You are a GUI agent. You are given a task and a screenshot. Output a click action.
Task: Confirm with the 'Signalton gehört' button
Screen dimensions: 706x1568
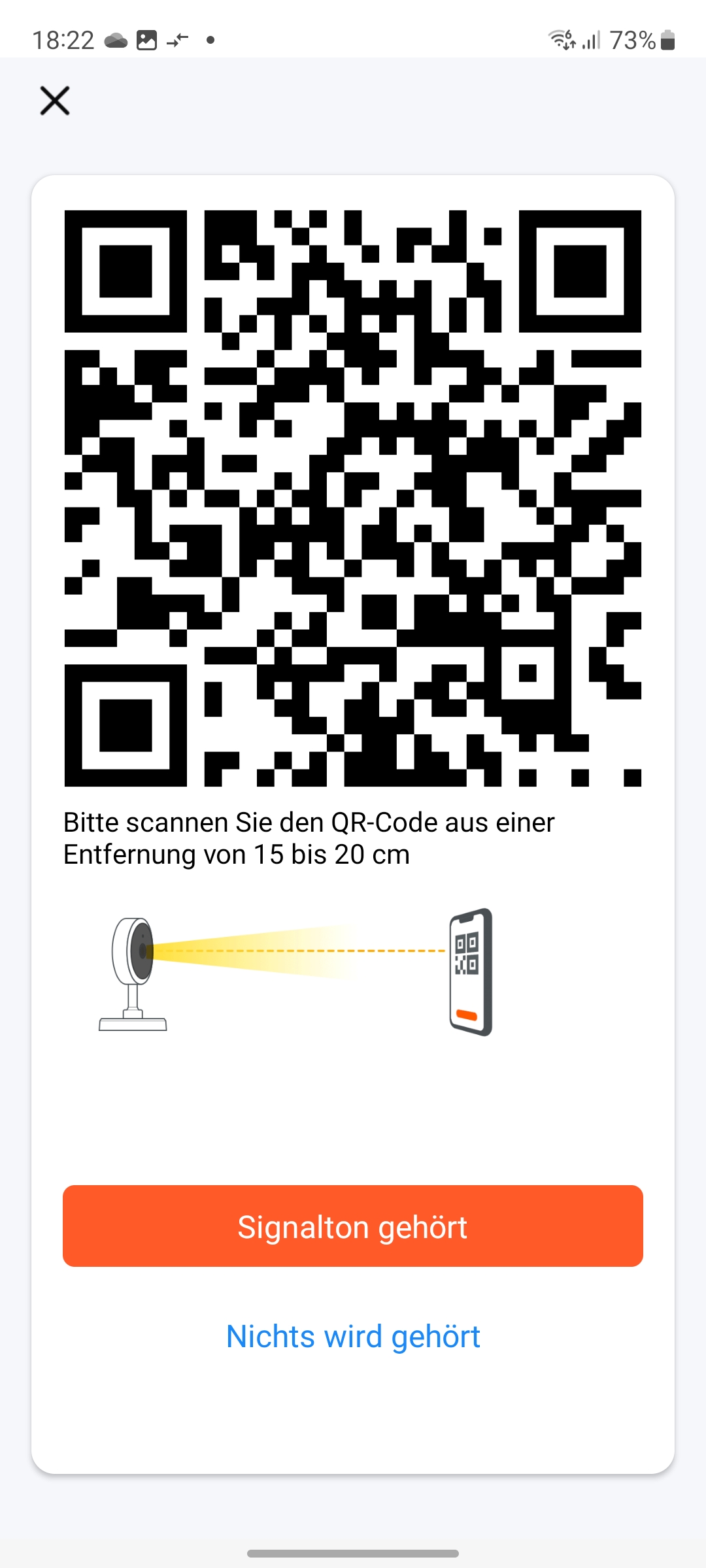[353, 1226]
